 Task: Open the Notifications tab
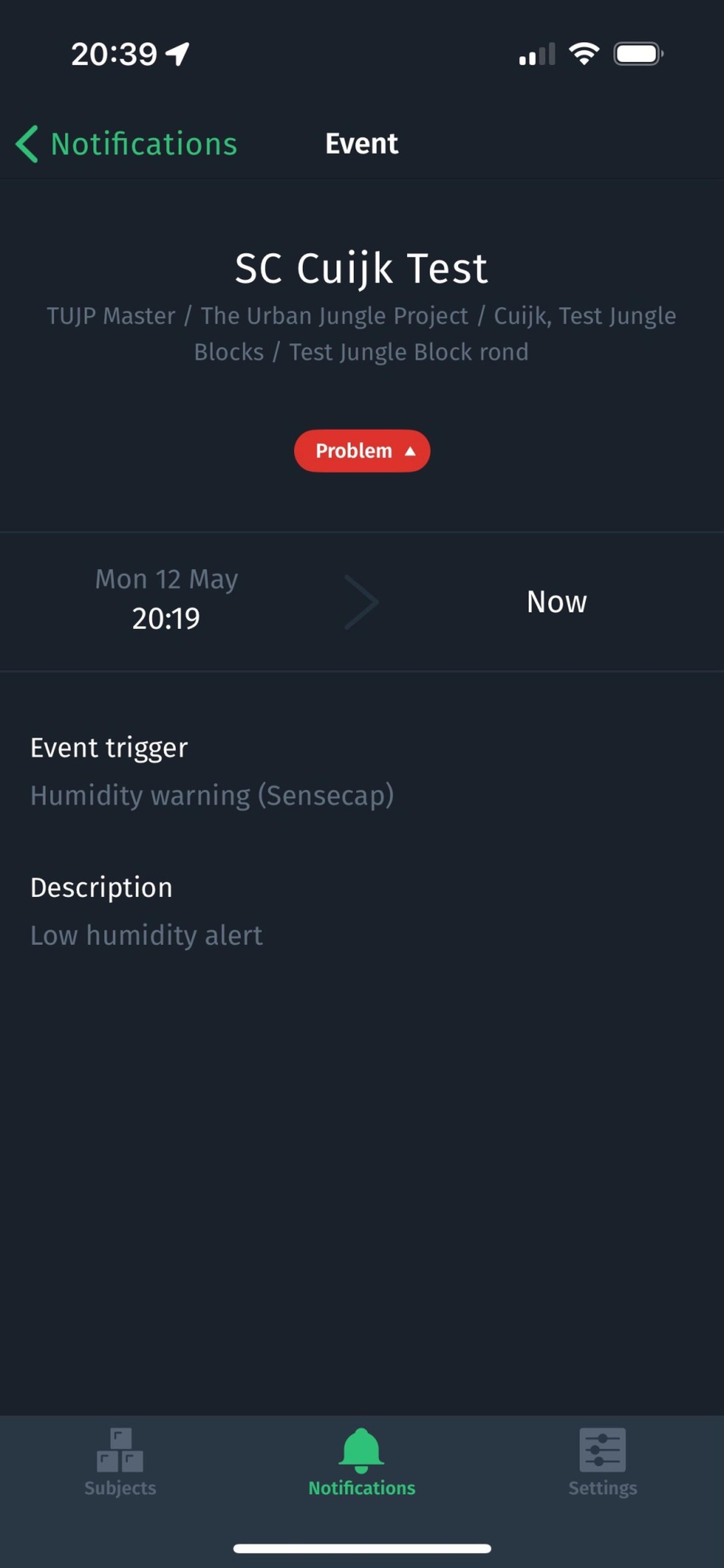point(362,1462)
